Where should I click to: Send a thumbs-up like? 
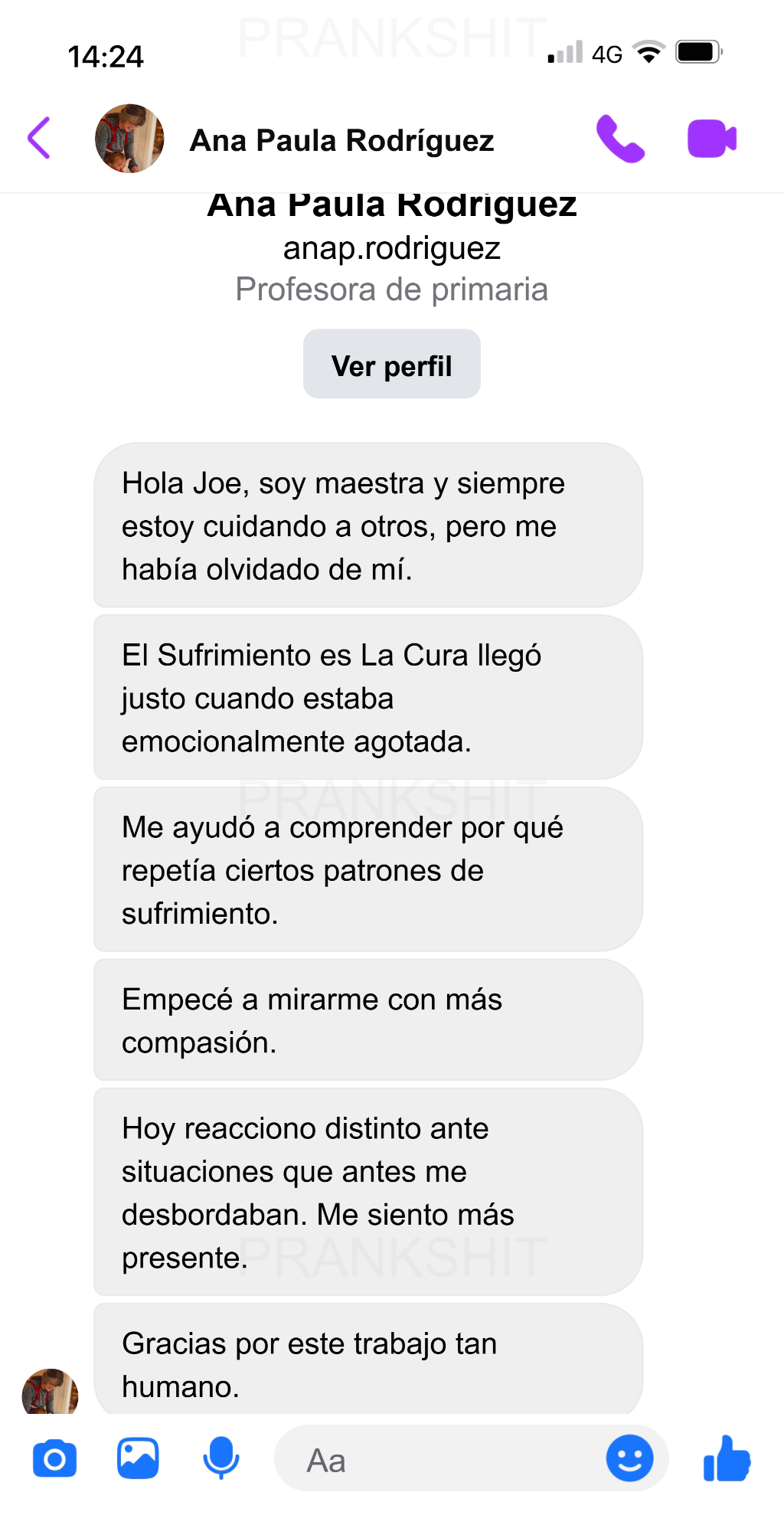pyautogui.click(x=726, y=1458)
